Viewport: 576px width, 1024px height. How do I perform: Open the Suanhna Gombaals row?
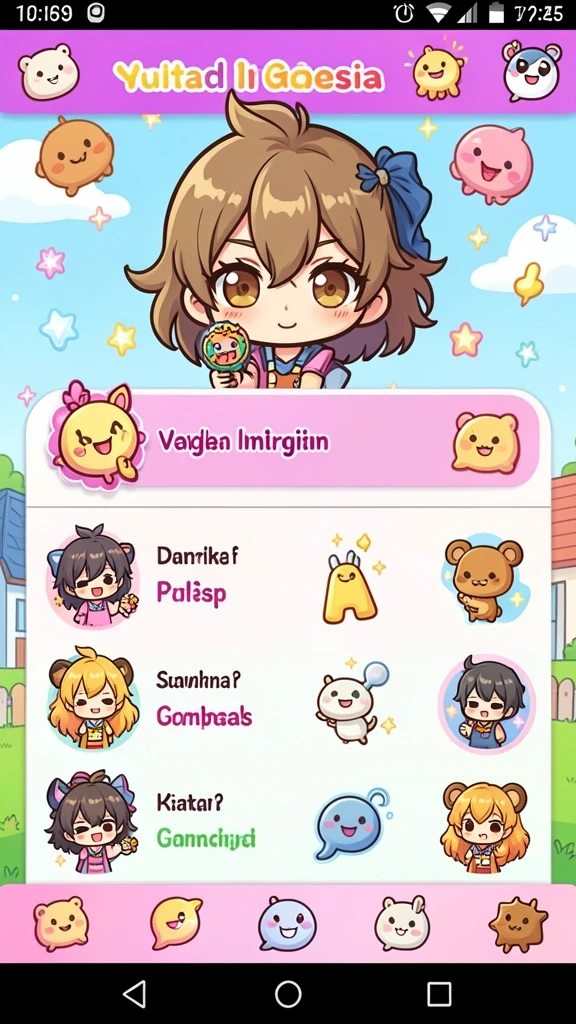287,701
